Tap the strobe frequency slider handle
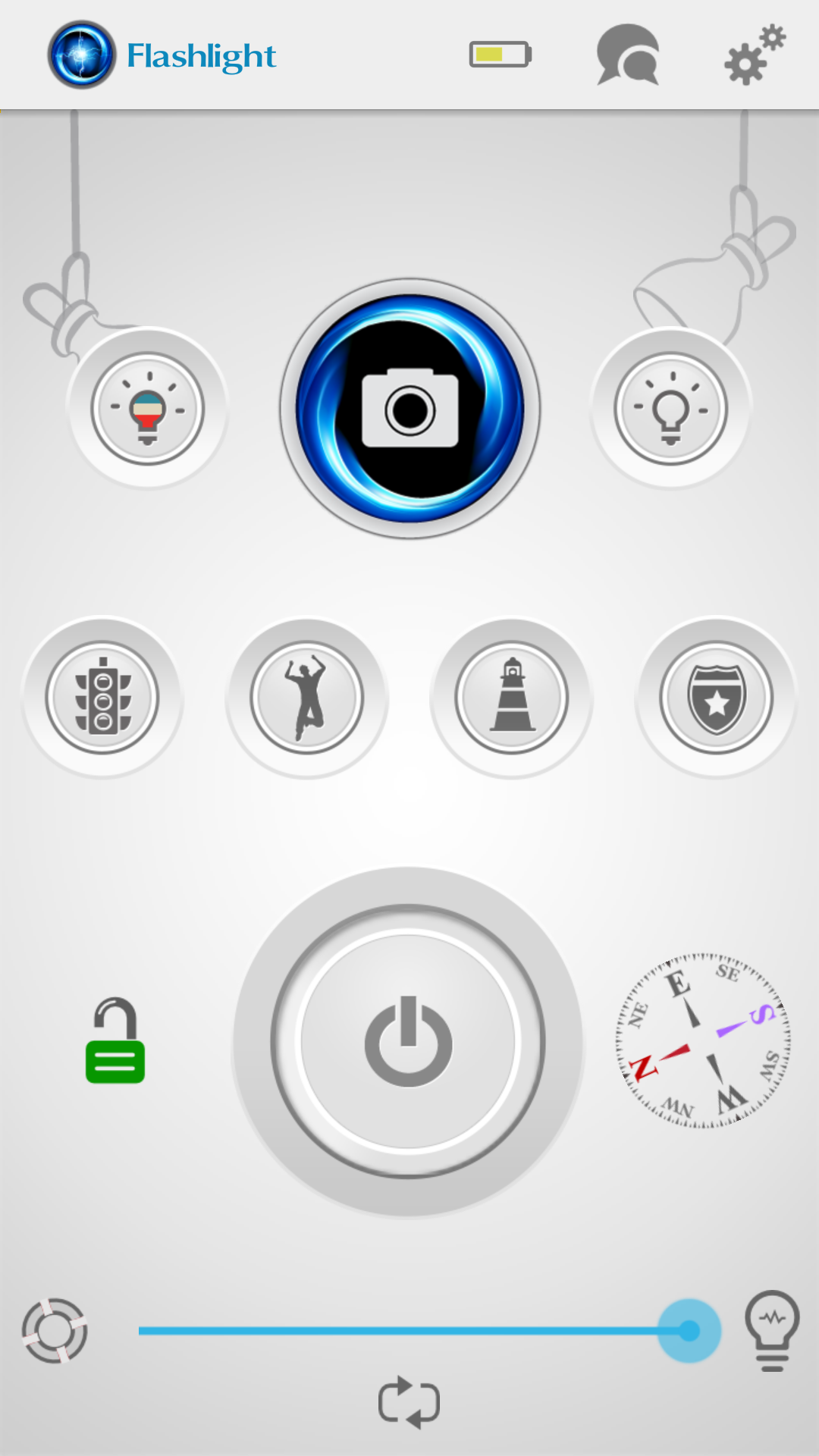Viewport: 819px width, 1456px height. (x=689, y=1331)
